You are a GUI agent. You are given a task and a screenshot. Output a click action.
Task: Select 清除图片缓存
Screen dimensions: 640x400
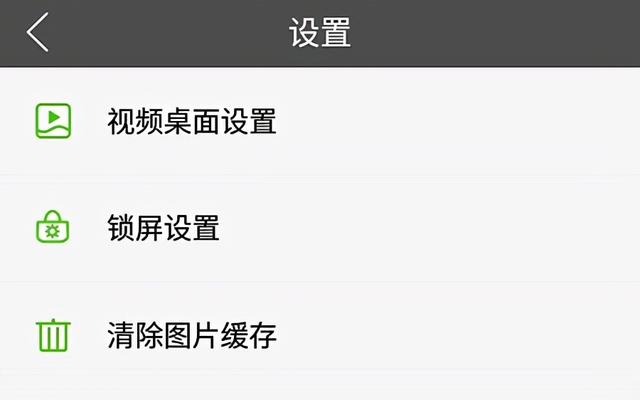coord(191,335)
